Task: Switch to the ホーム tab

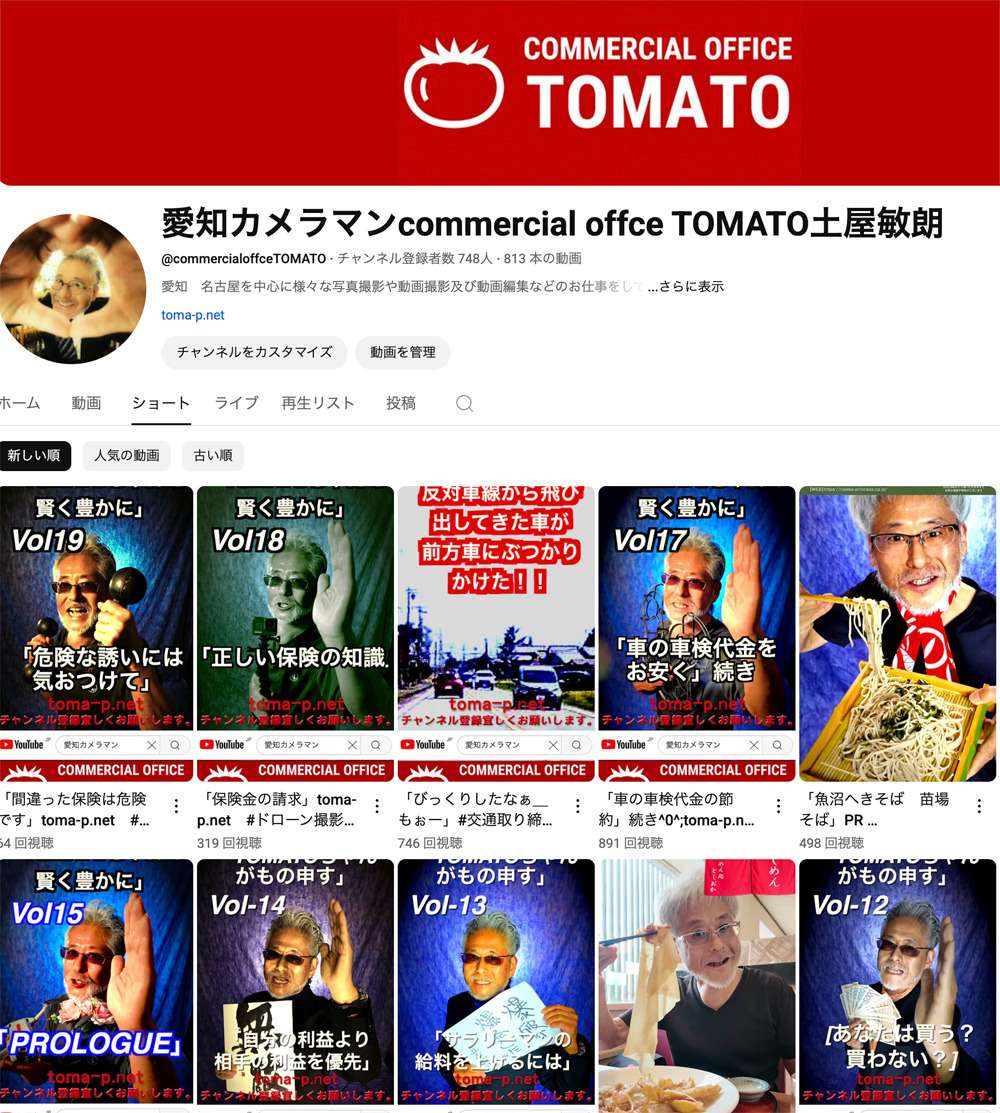Action: tap(19, 403)
